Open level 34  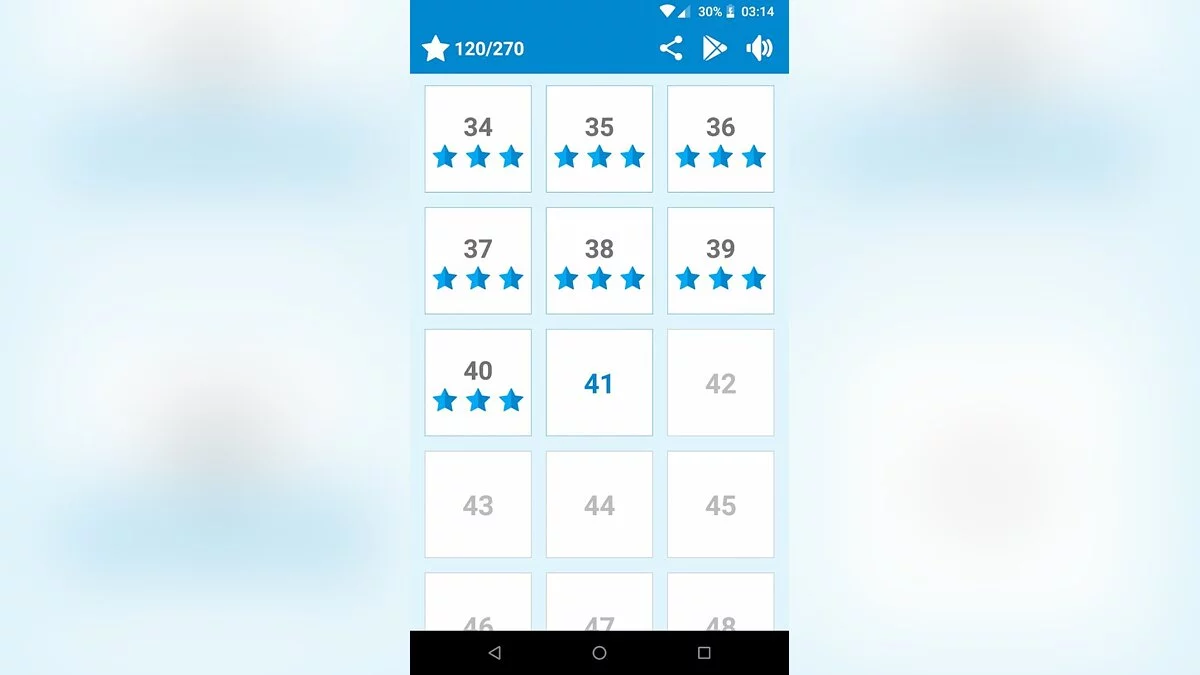pyautogui.click(x=478, y=139)
